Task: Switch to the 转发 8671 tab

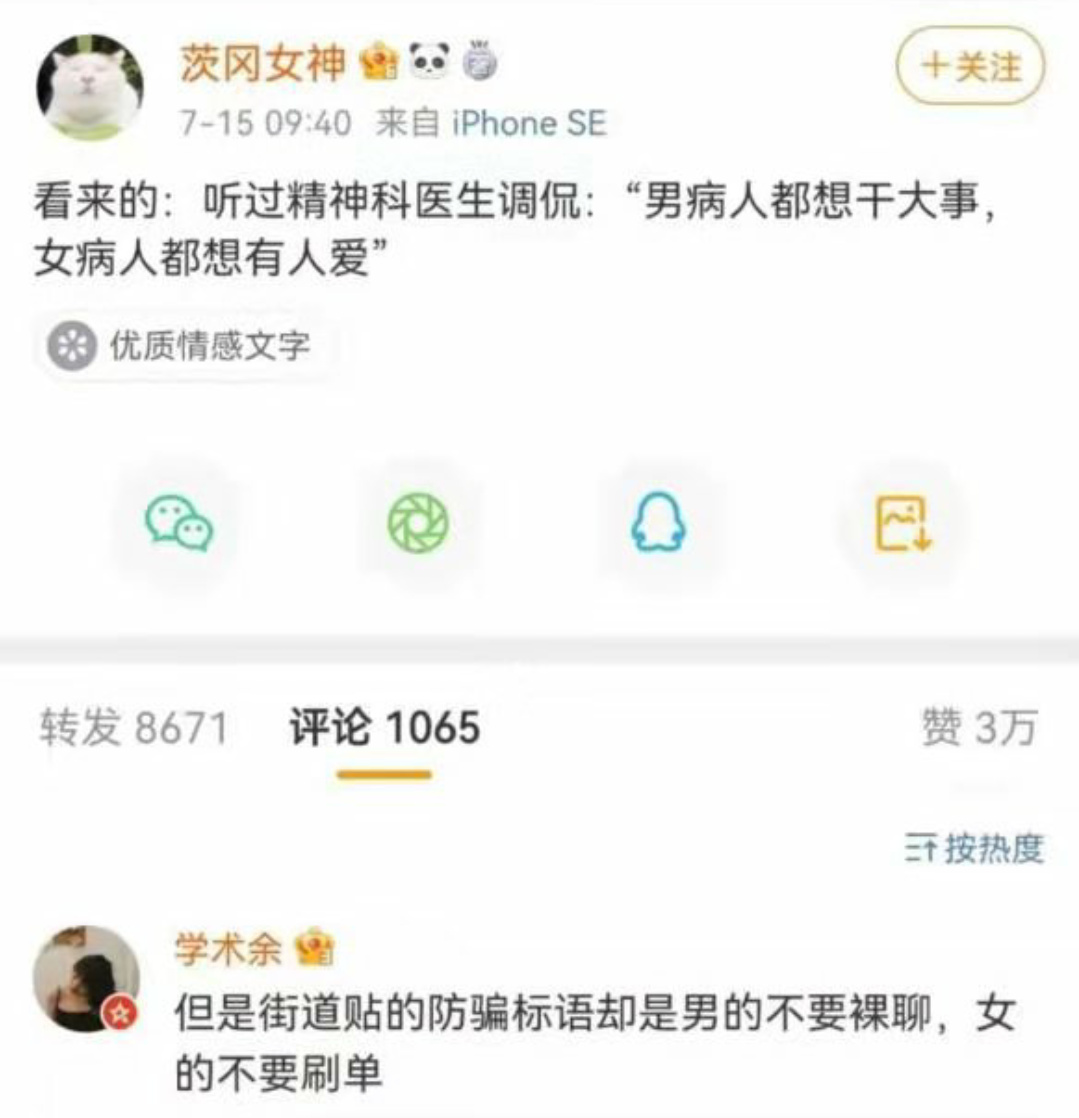Action: 134,728
